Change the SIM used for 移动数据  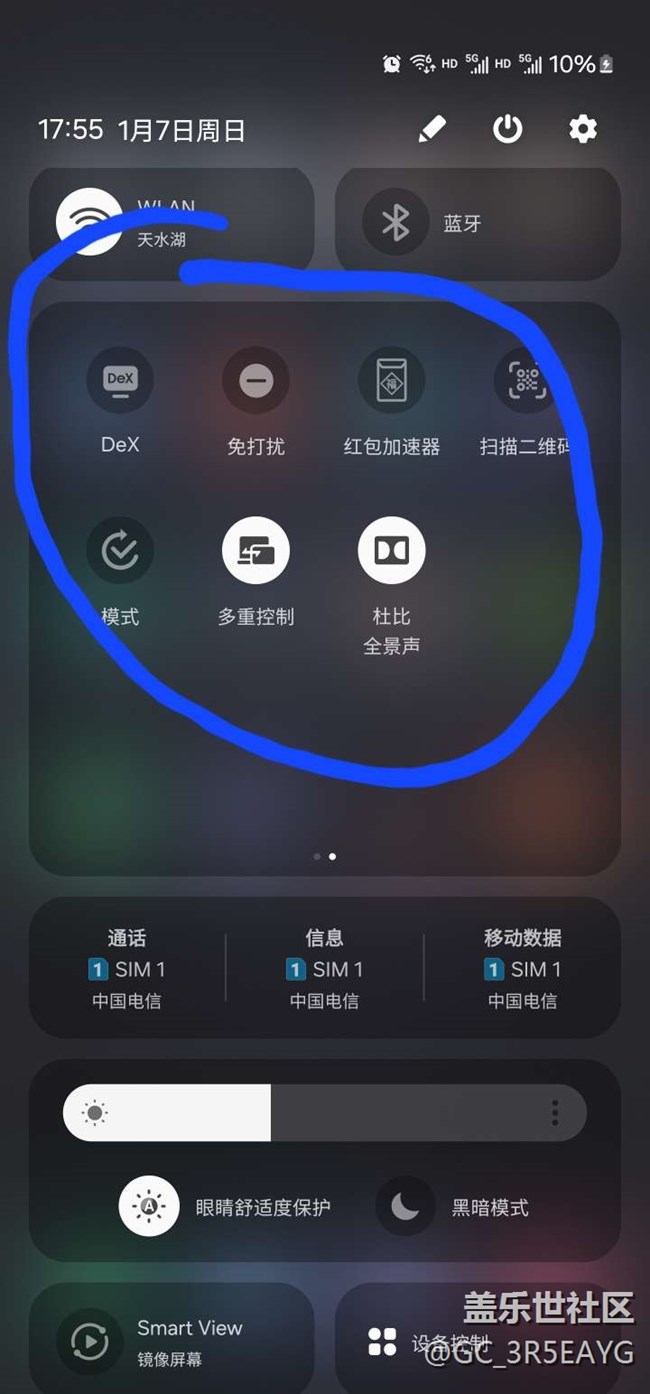[522, 968]
